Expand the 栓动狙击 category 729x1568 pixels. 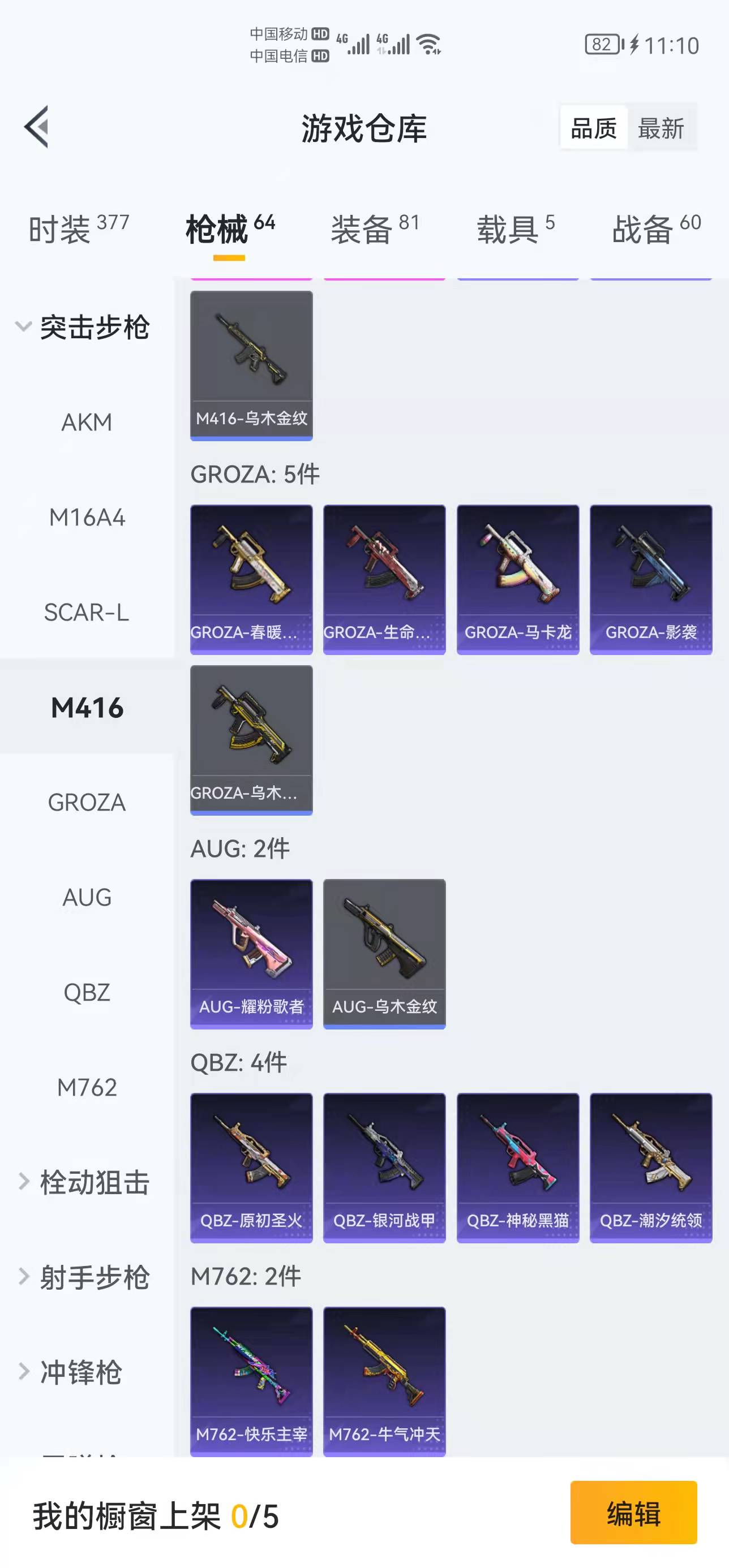(x=83, y=1182)
